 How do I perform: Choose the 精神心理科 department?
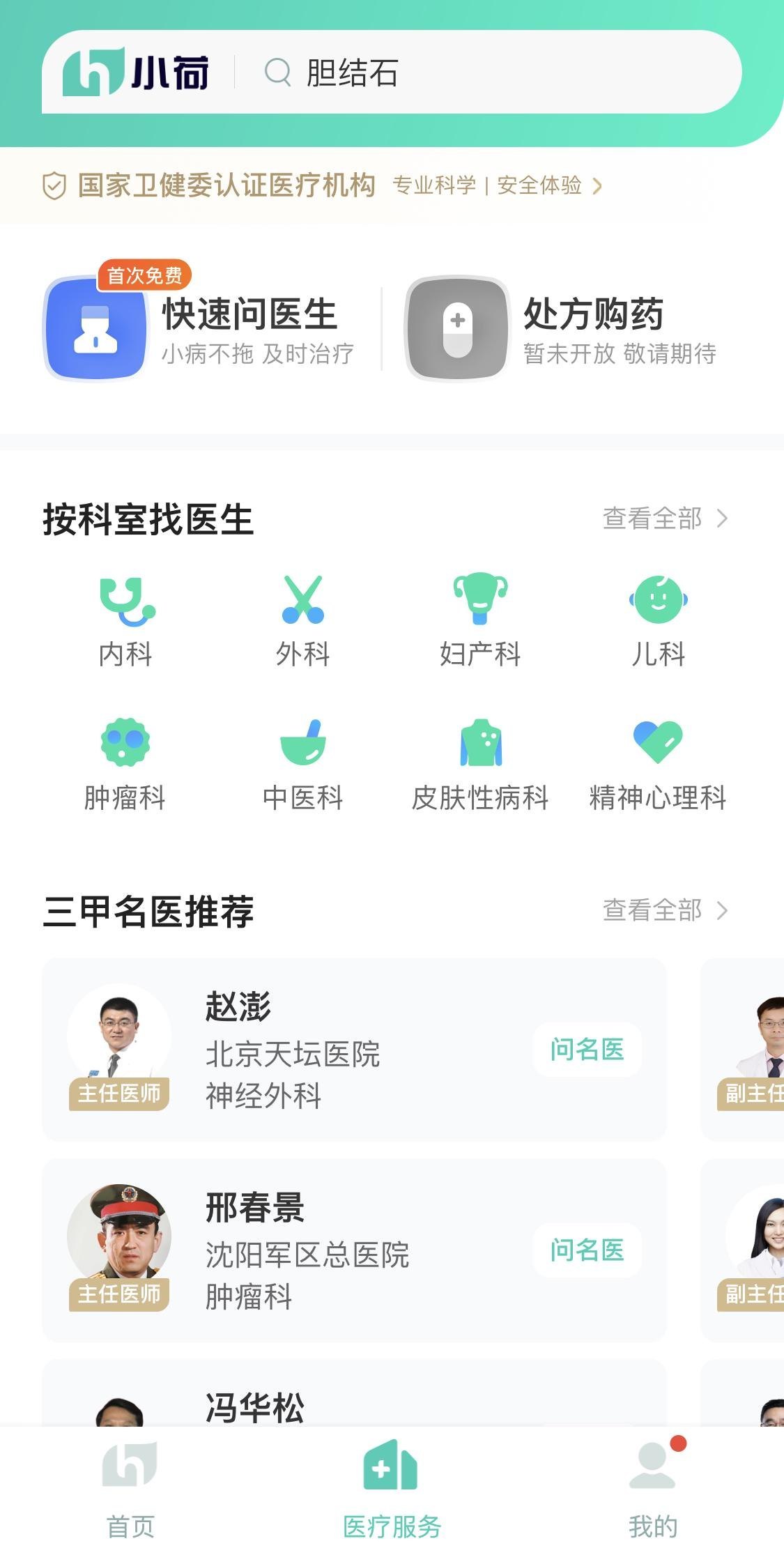[x=658, y=765]
